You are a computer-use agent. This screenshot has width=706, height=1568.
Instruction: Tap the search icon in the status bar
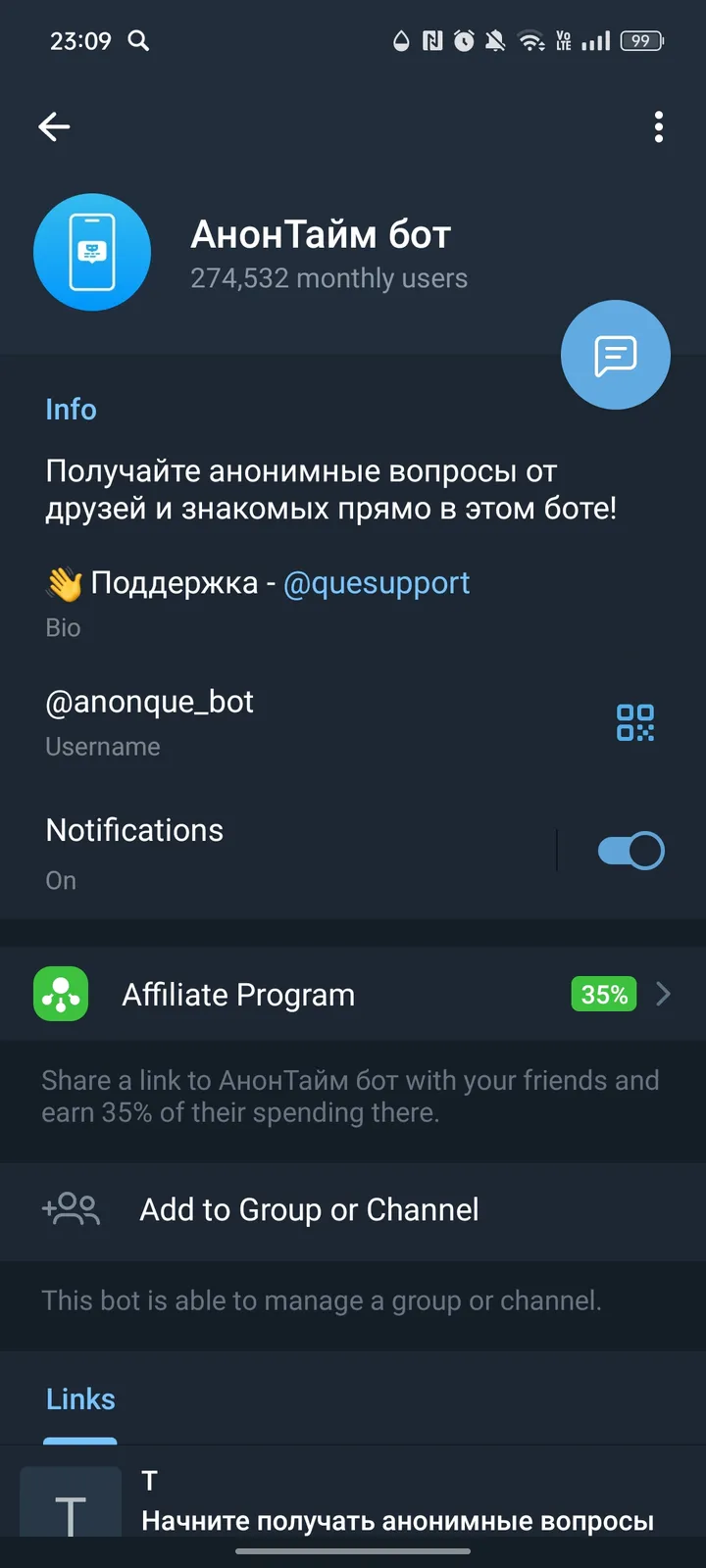[x=137, y=41]
